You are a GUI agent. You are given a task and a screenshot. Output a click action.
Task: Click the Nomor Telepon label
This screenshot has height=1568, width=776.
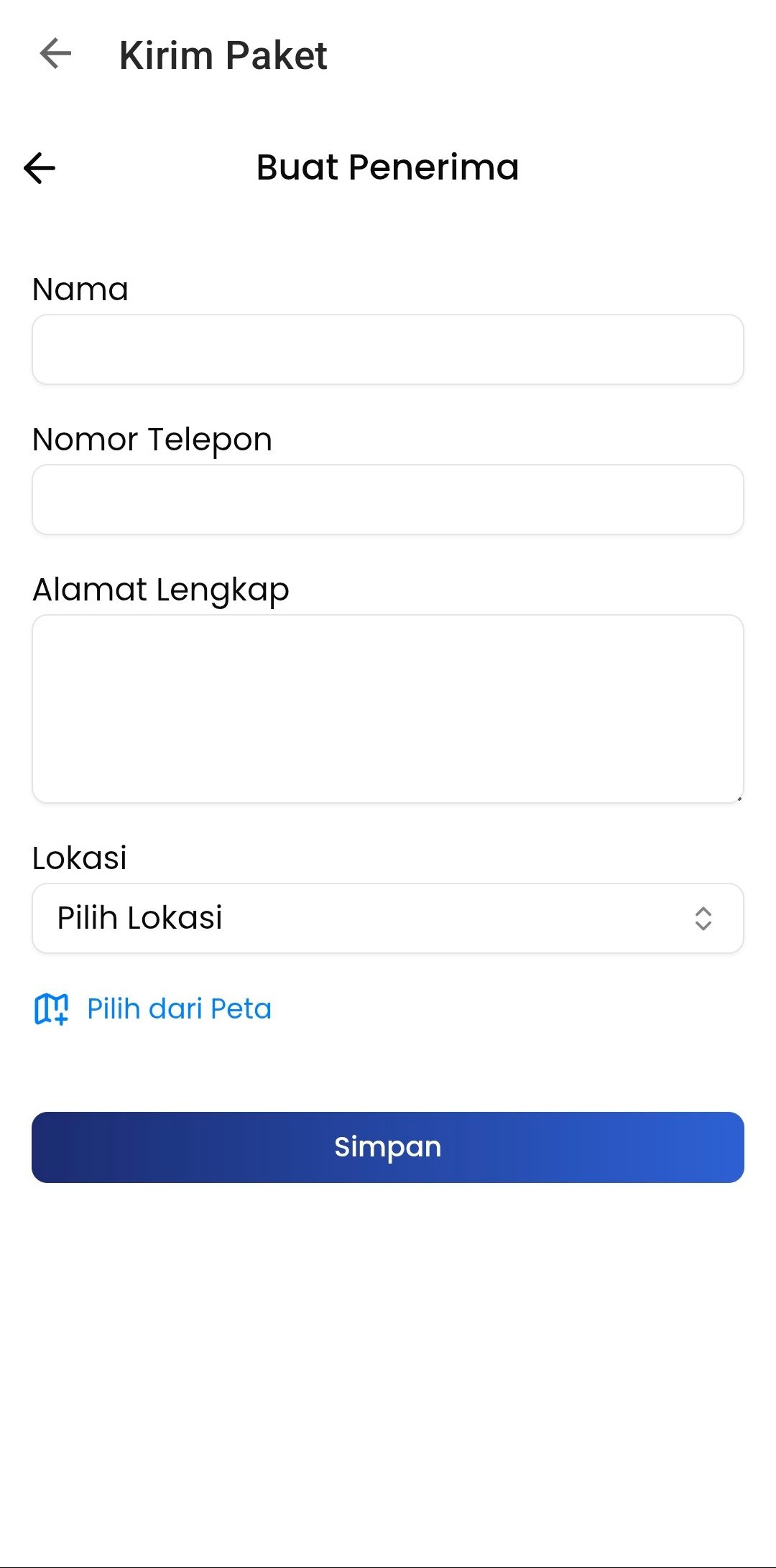[152, 439]
